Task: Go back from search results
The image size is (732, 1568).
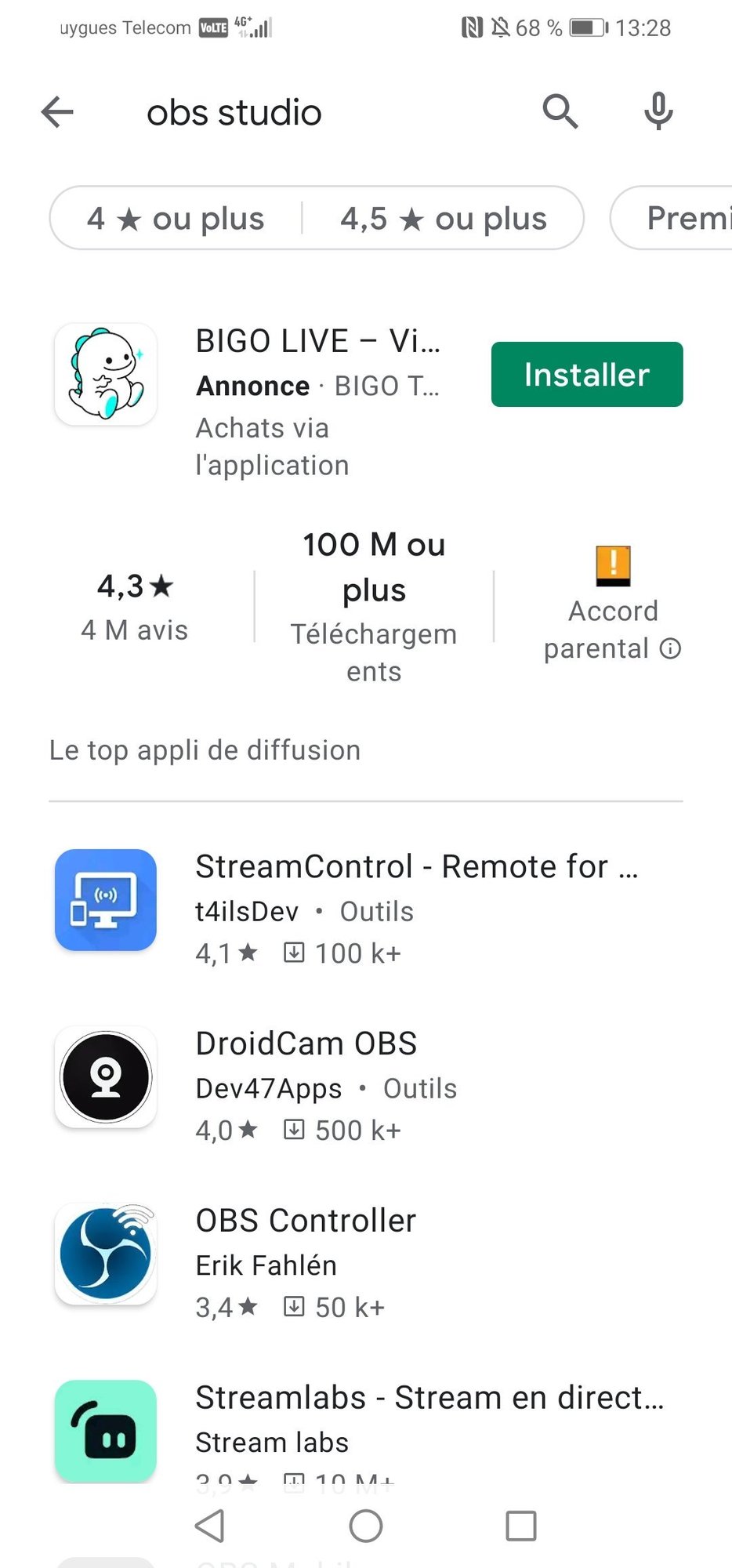Action: [57, 112]
